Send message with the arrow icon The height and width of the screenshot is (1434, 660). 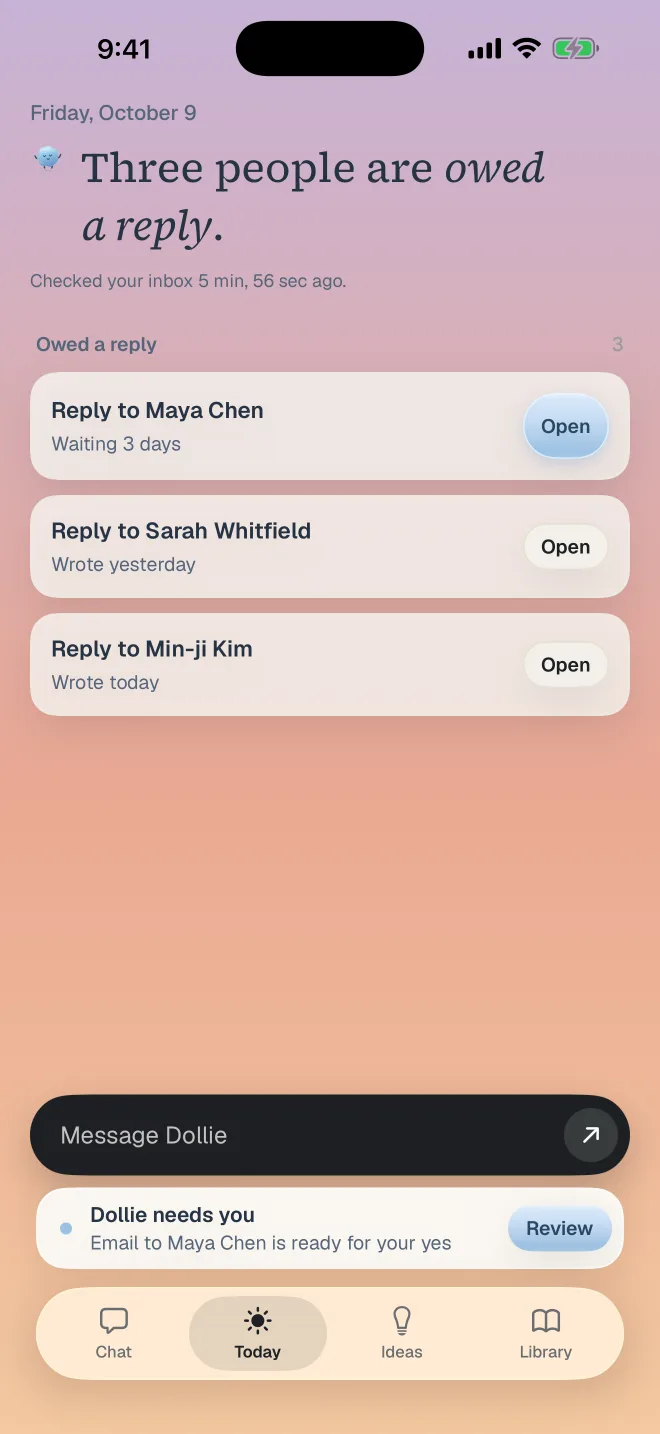click(x=591, y=1135)
